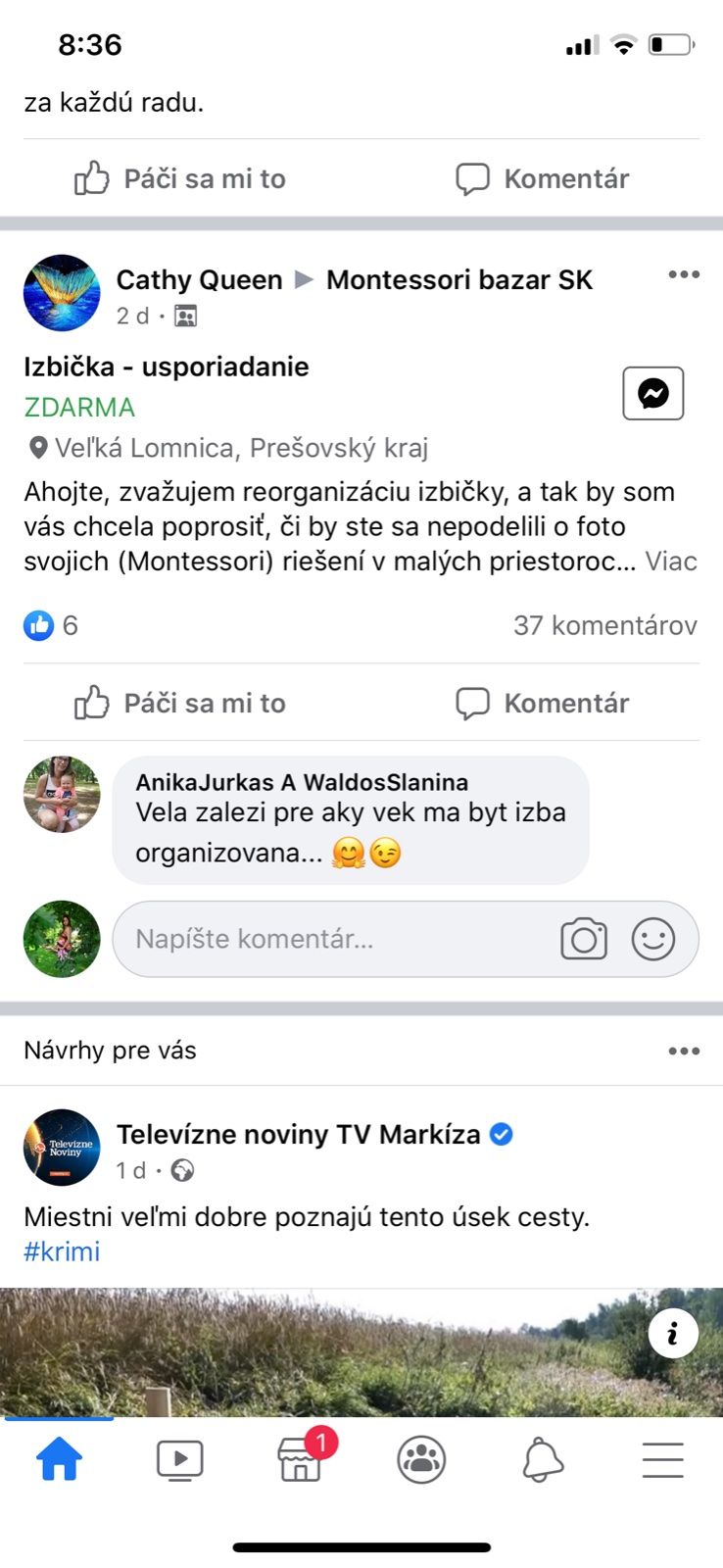This screenshot has width=723, height=1568.
Task: Open the emoji picker in comment box
Action: pyautogui.click(x=653, y=939)
